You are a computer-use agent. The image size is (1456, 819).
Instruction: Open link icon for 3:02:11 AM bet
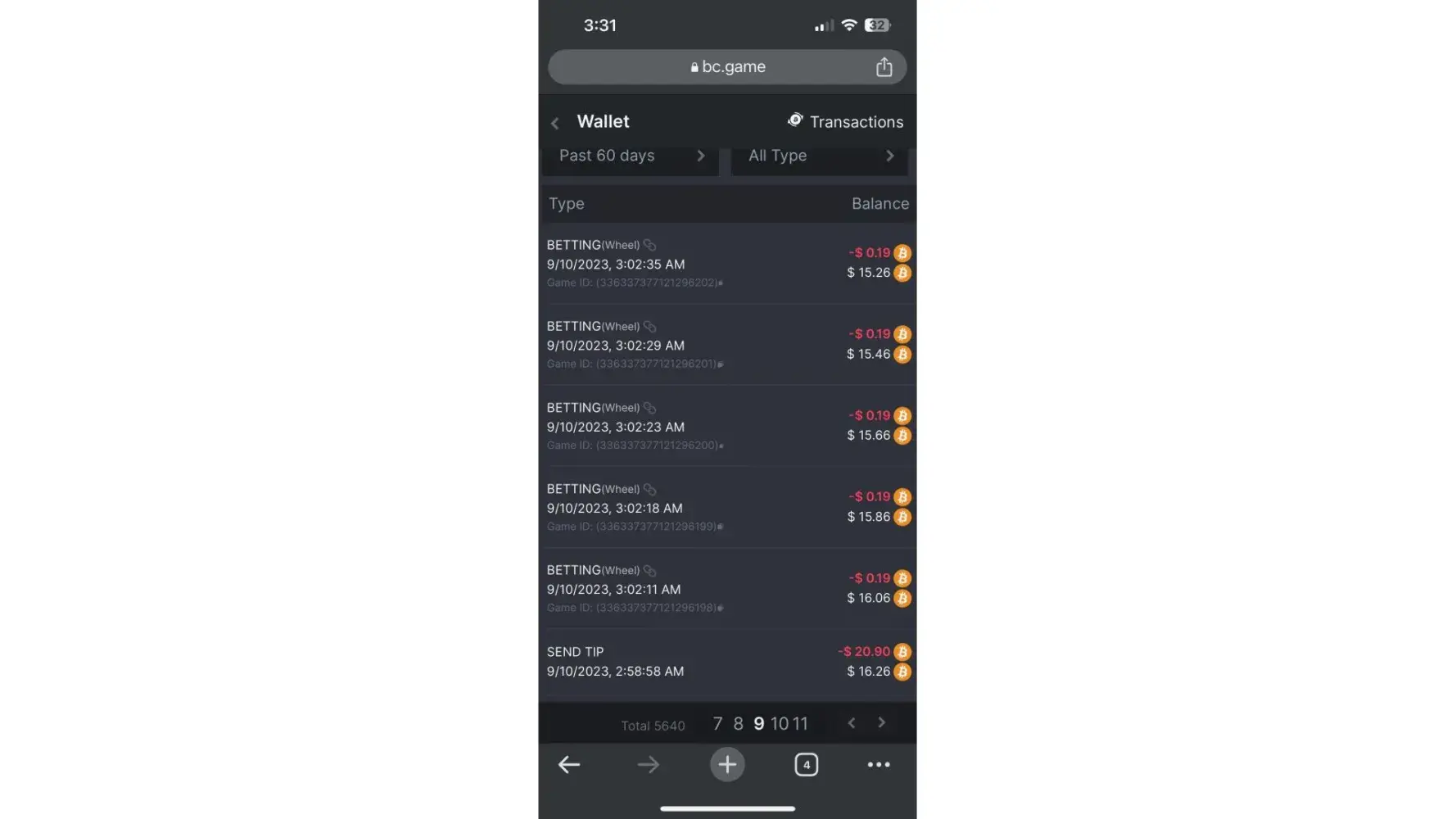click(x=649, y=570)
